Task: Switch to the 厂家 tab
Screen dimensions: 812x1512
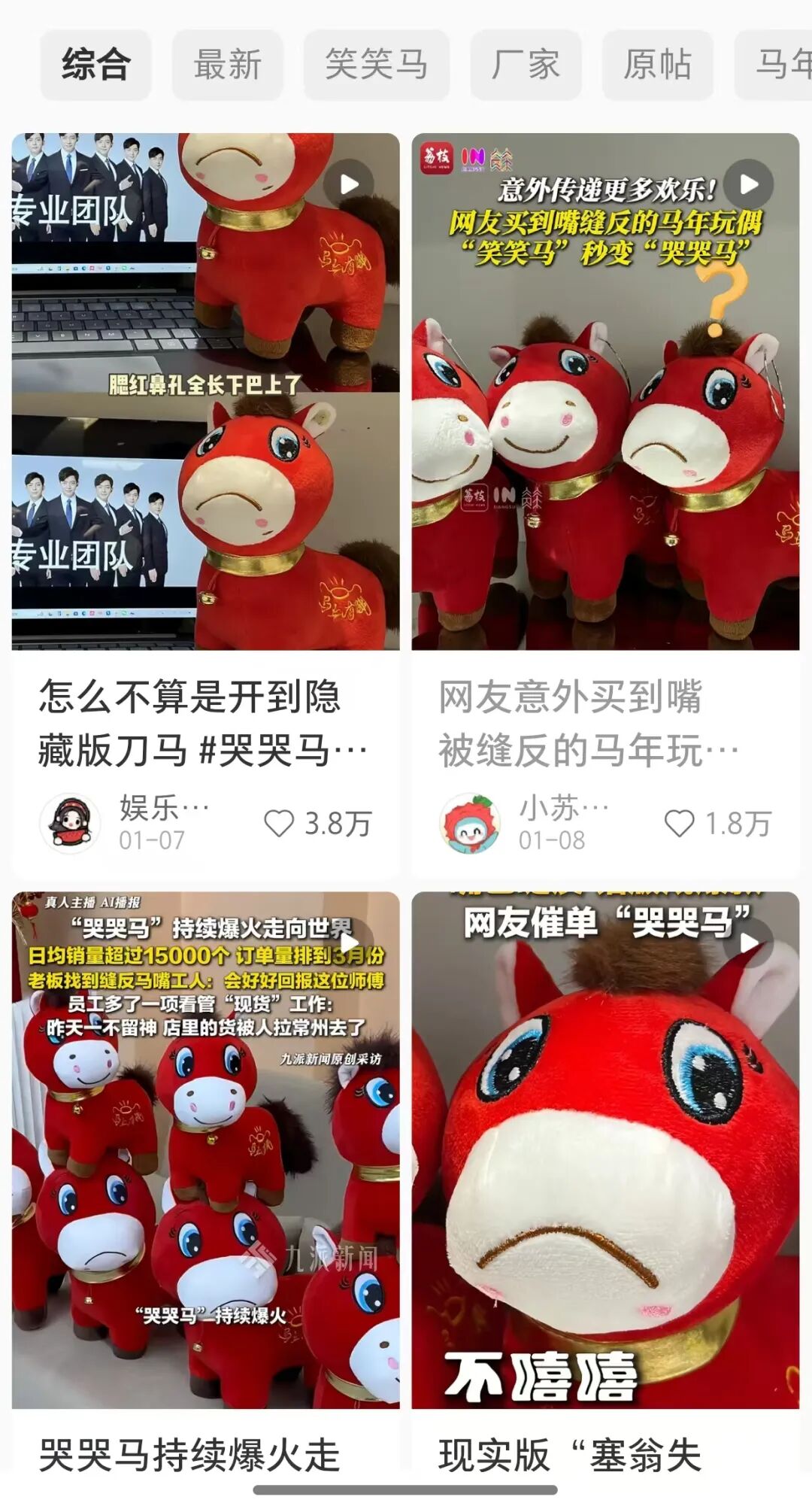Action: [x=525, y=65]
